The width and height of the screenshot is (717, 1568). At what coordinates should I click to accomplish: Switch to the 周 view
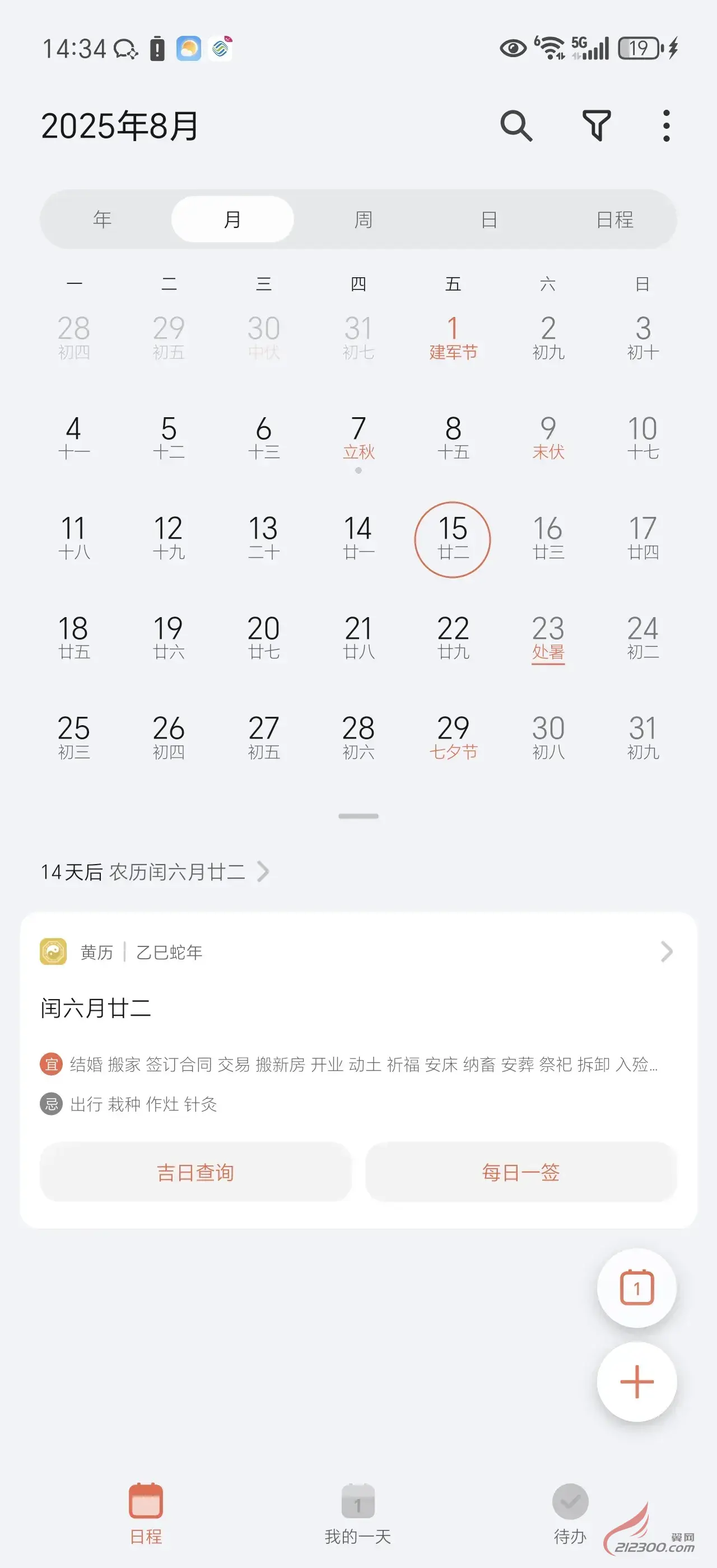[x=364, y=219]
